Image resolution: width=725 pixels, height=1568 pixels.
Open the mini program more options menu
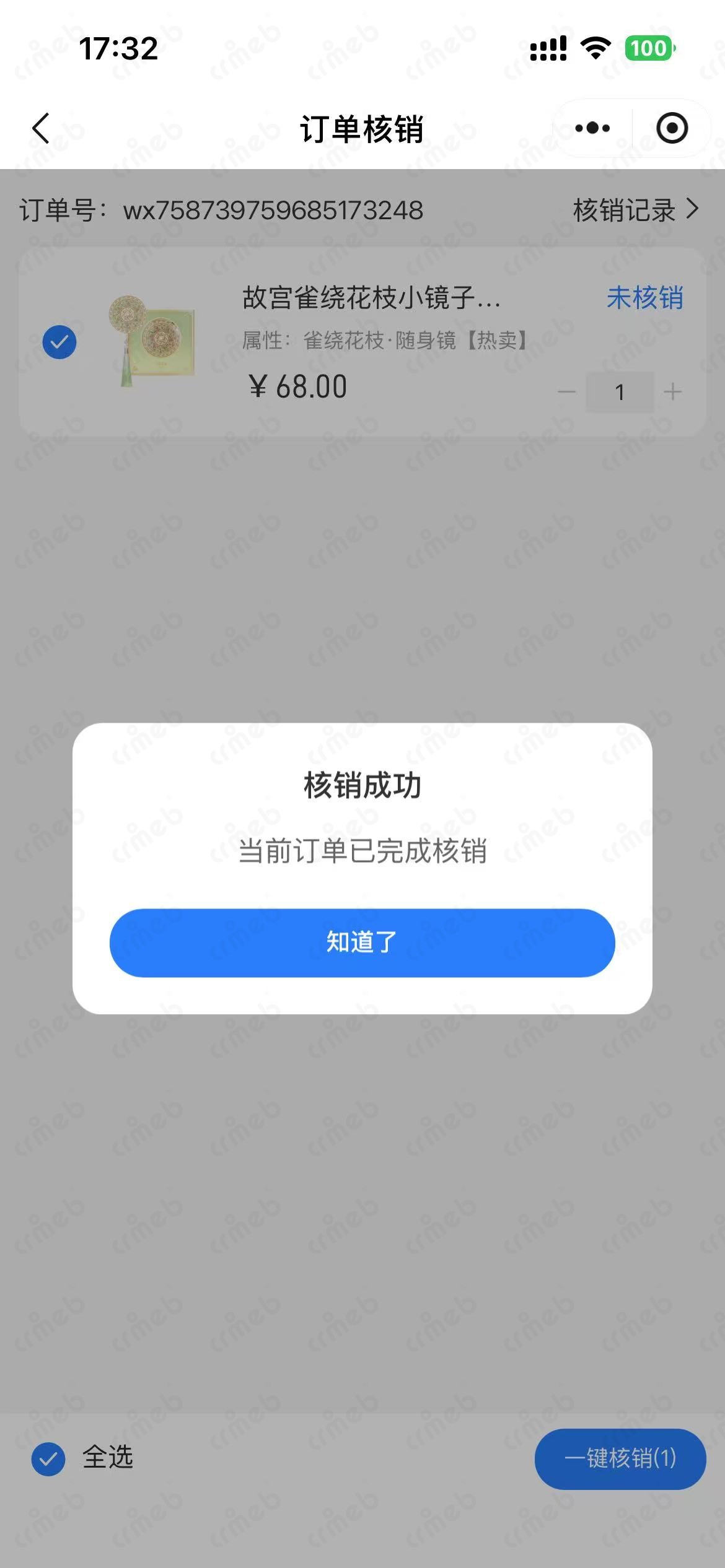[592, 128]
